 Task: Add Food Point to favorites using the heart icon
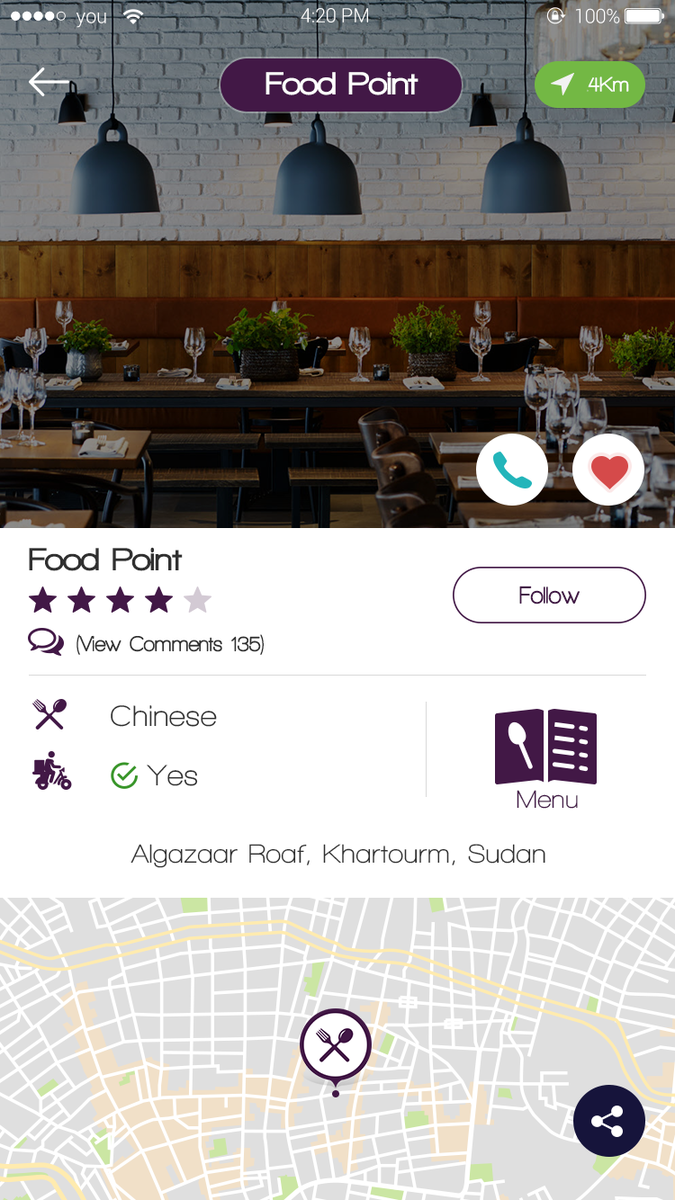tap(608, 470)
